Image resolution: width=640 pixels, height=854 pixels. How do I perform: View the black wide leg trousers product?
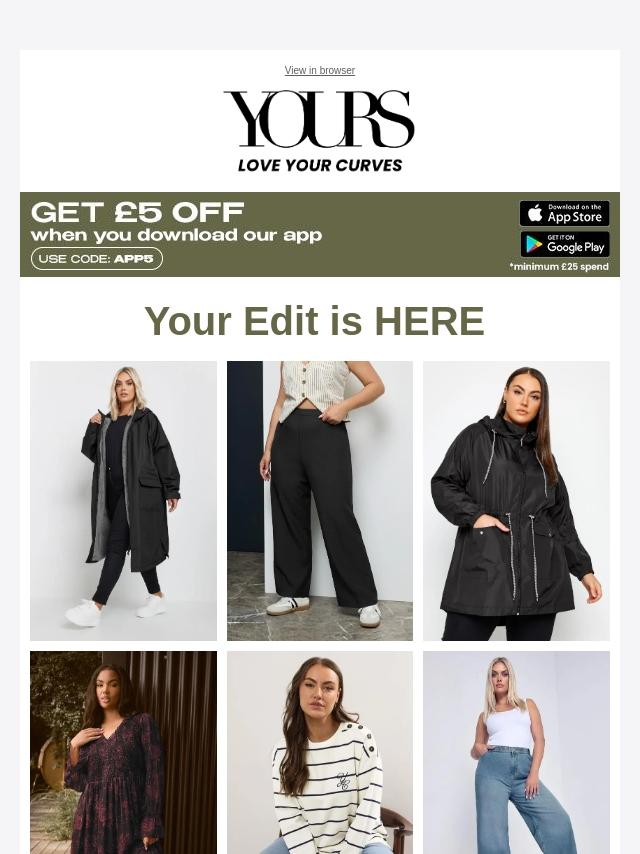(x=320, y=500)
